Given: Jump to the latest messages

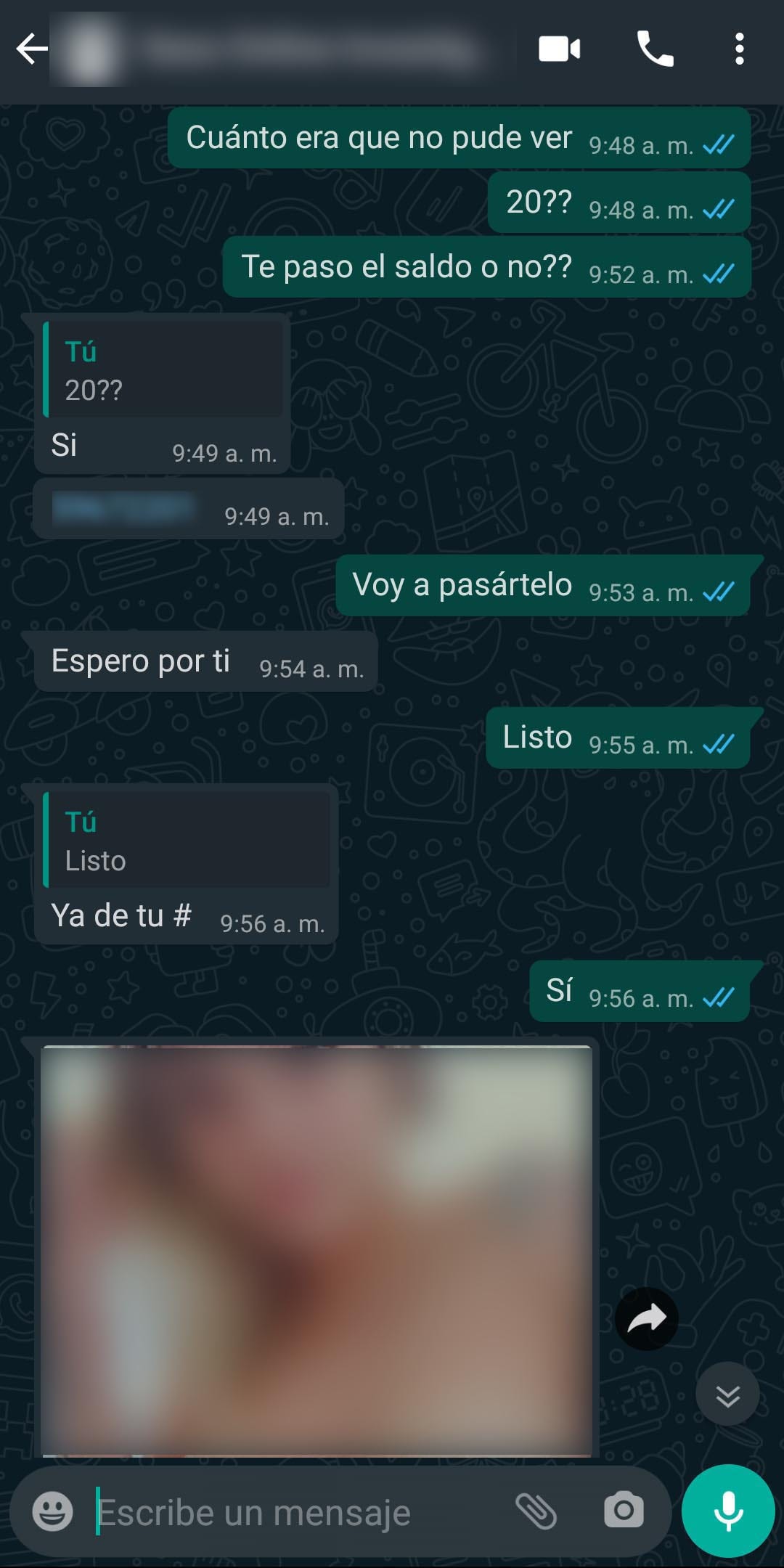Looking at the screenshot, I should [727, 1395].
